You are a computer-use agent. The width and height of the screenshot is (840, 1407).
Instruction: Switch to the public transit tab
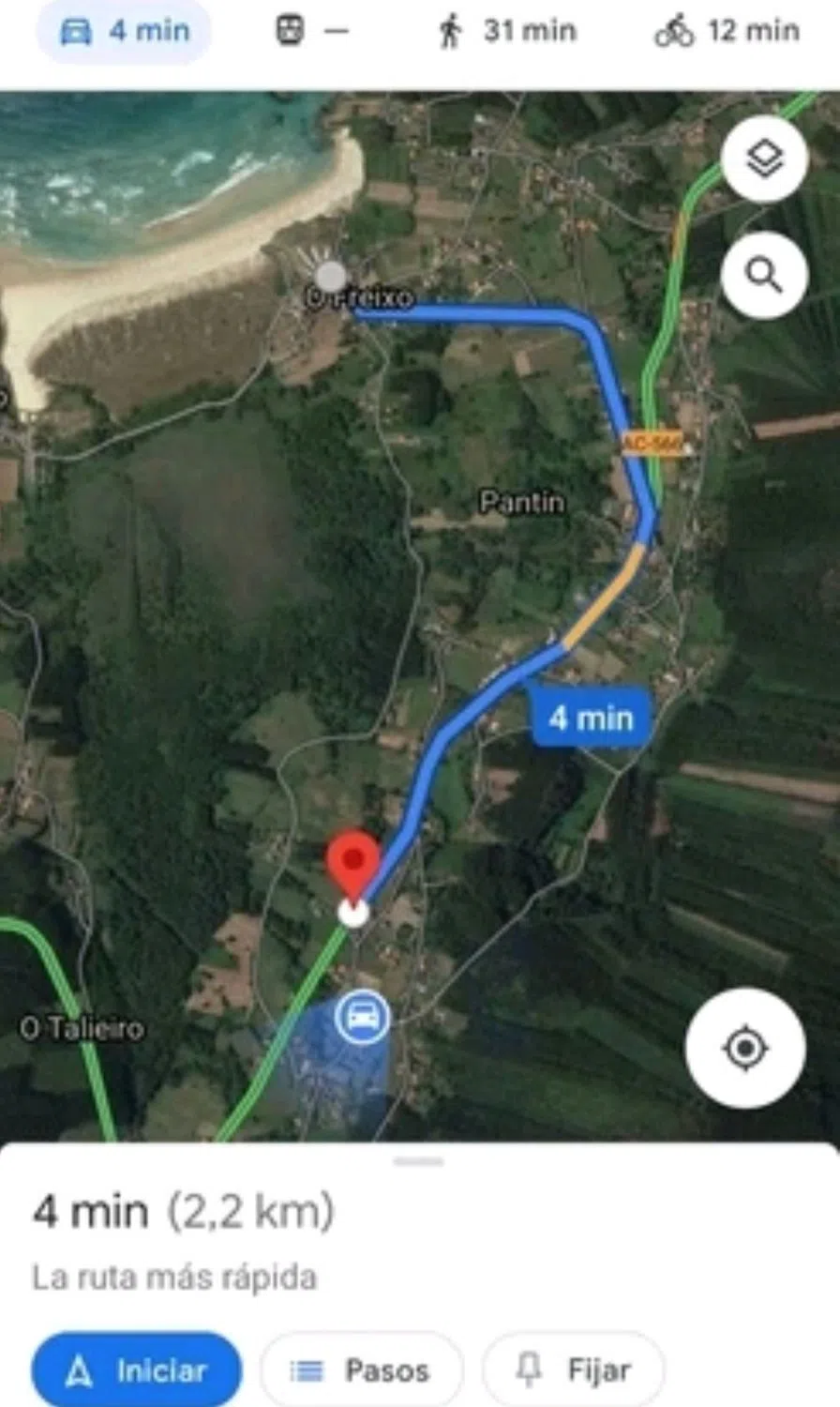pyautogui.click(x=311, y=31)
